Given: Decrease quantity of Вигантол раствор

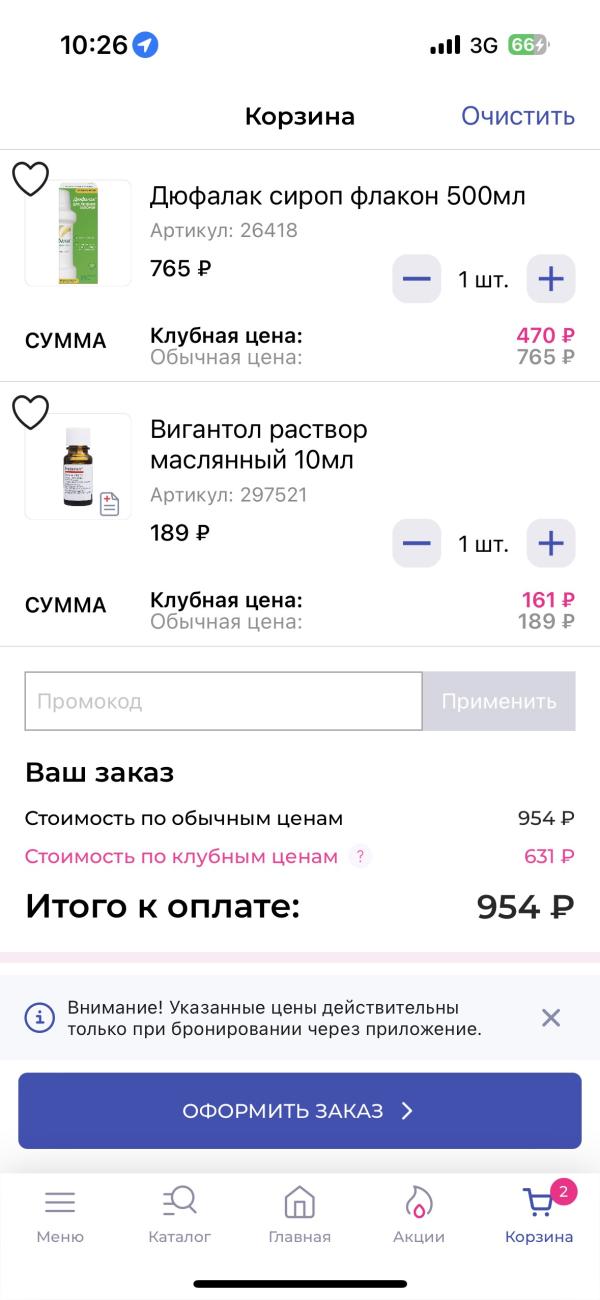Looking at the screenshot, I should (416, 544).
